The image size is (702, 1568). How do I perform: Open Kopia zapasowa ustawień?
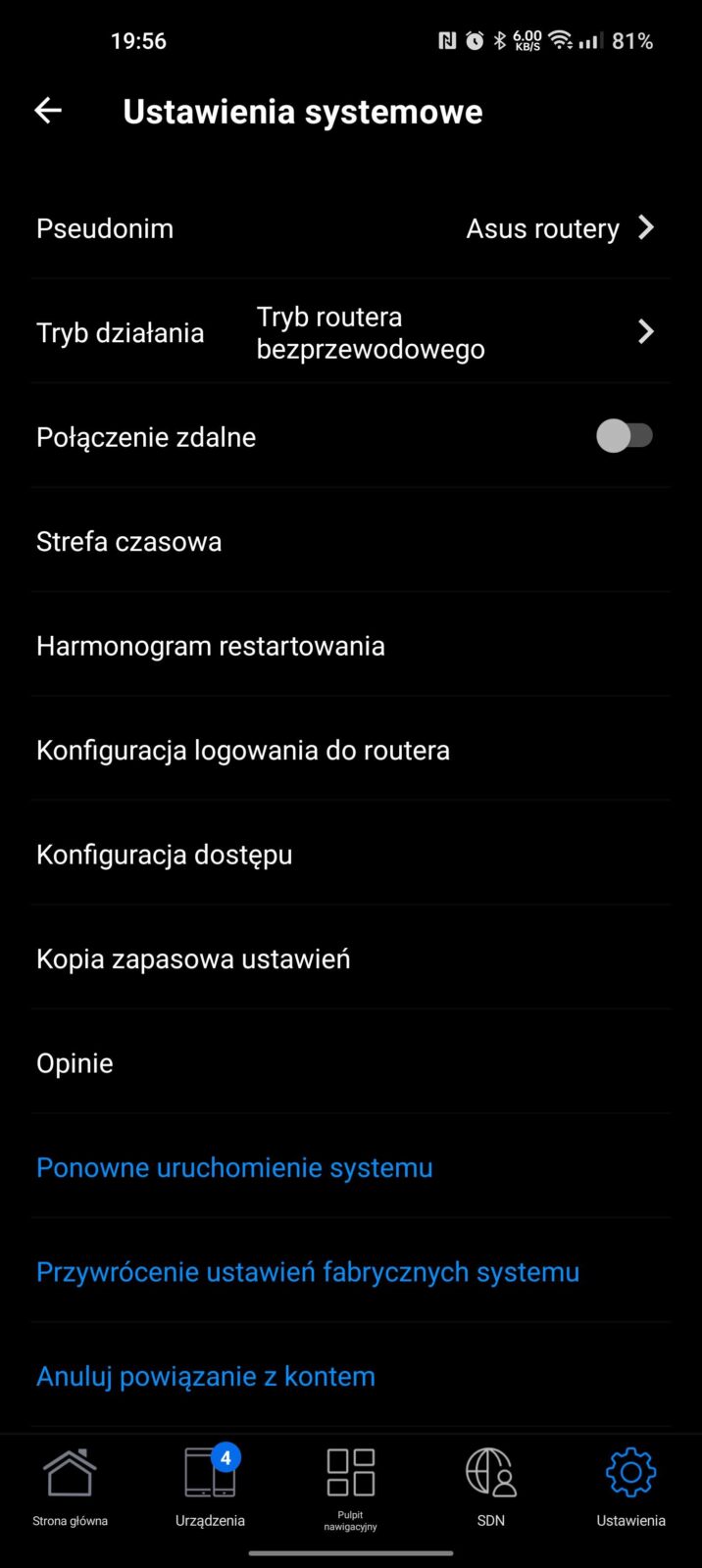tap(350, 958)
